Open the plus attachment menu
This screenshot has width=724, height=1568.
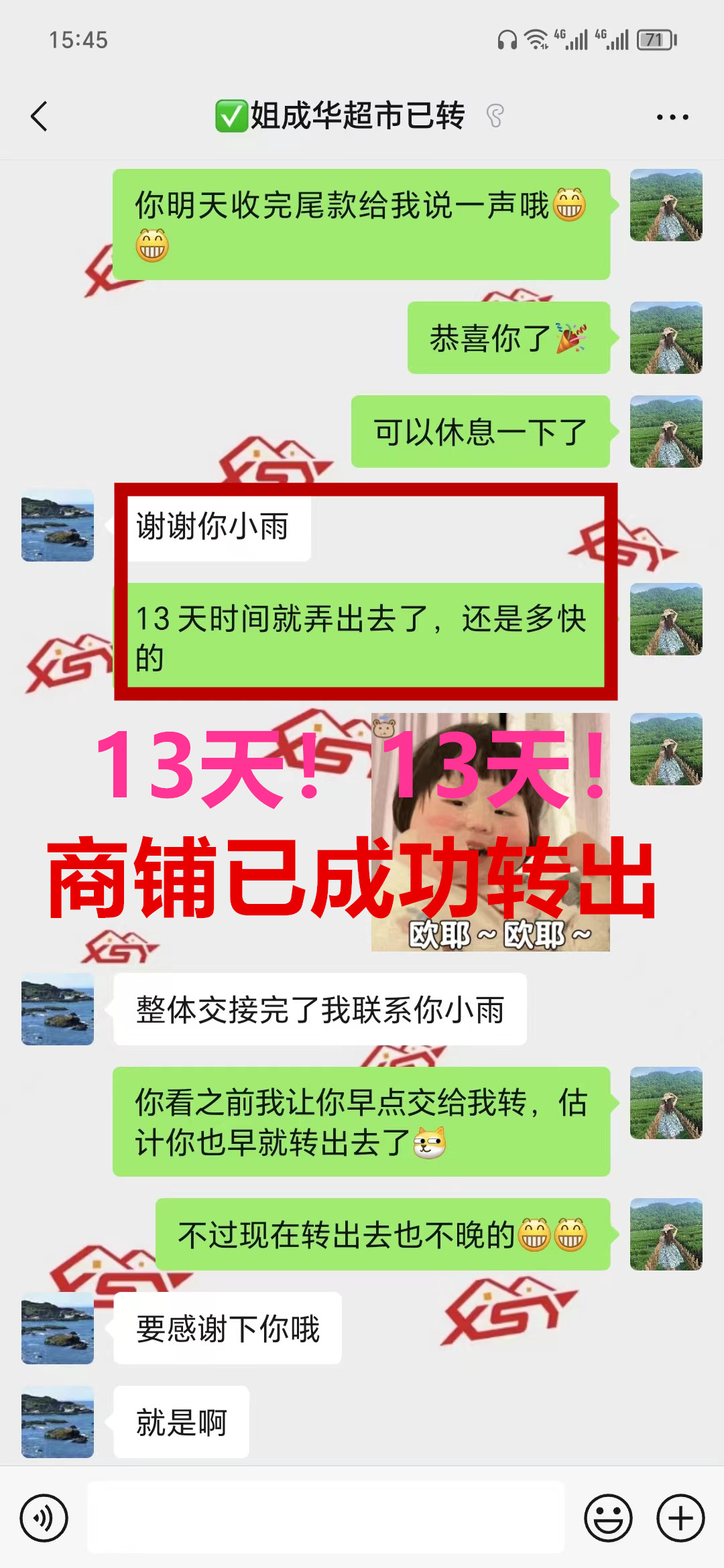680,1518
